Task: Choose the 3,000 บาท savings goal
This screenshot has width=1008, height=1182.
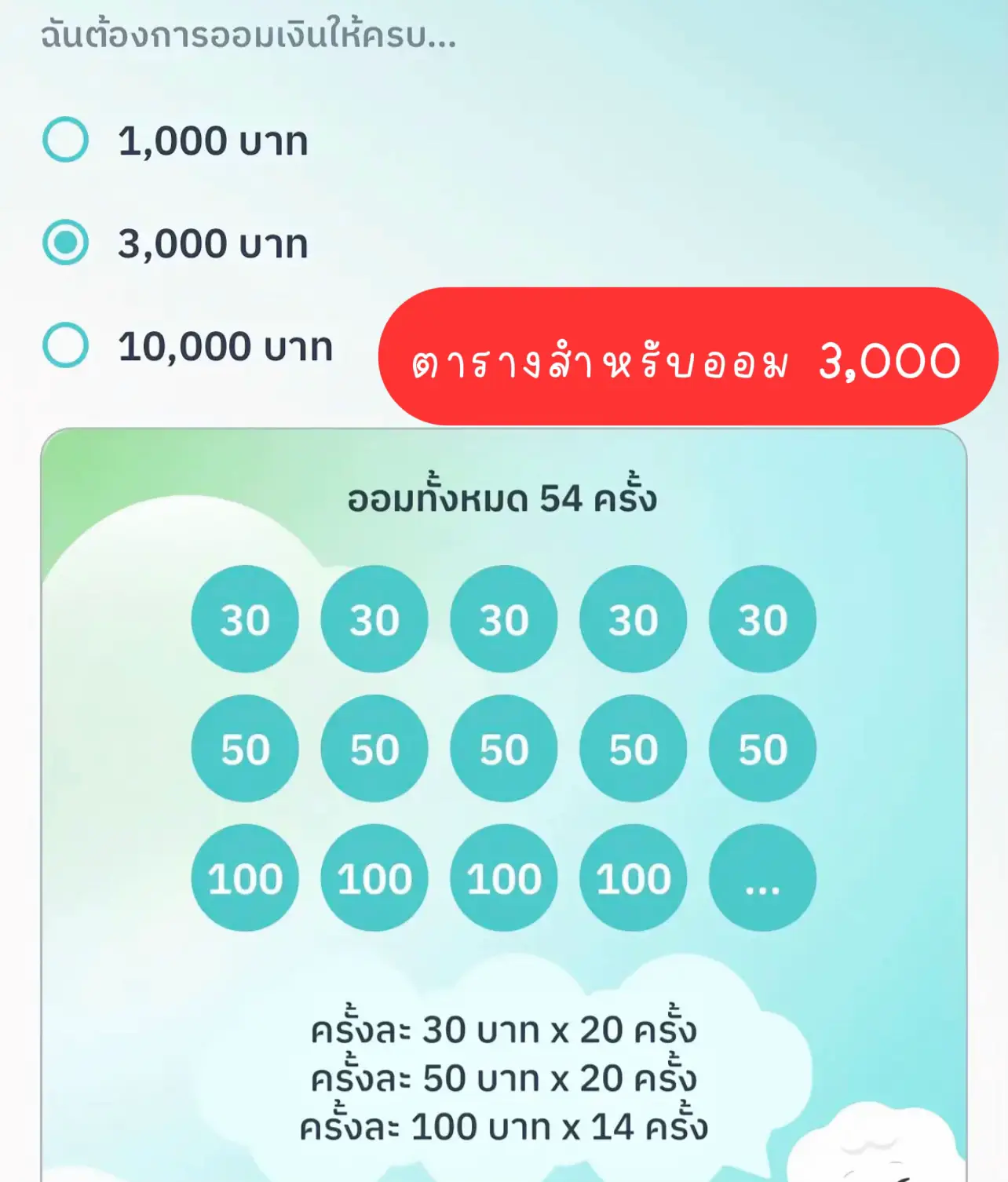Action: coord(67,243)
